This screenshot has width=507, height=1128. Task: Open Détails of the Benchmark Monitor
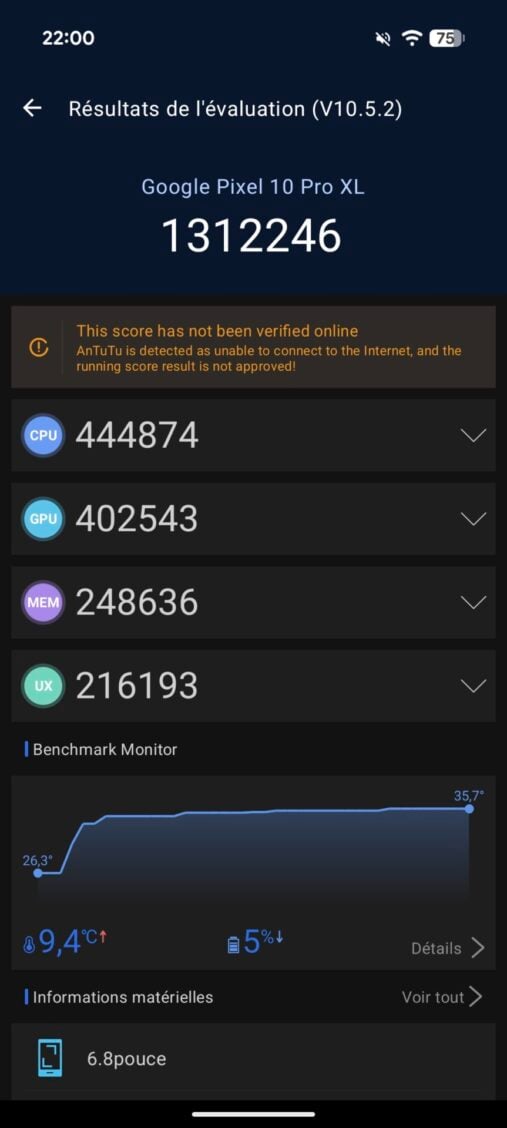click(447, 948)
